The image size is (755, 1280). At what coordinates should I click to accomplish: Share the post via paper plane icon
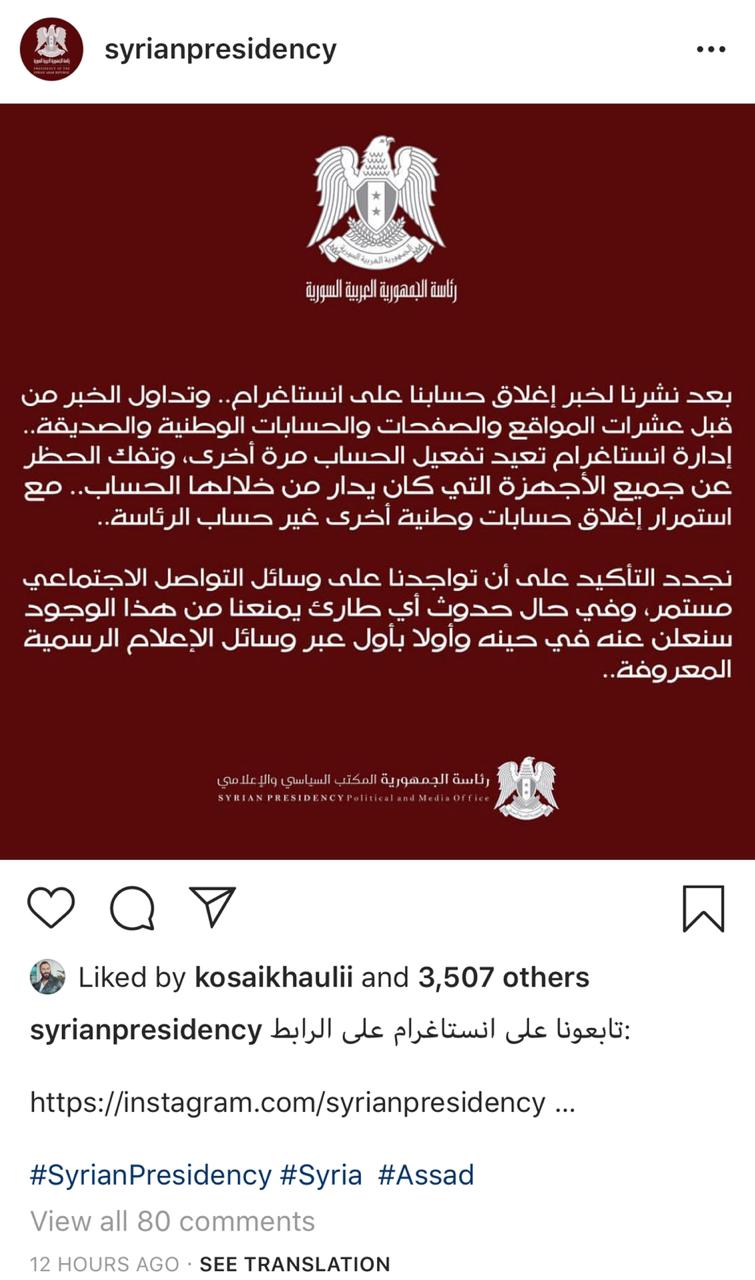point(212,907)
